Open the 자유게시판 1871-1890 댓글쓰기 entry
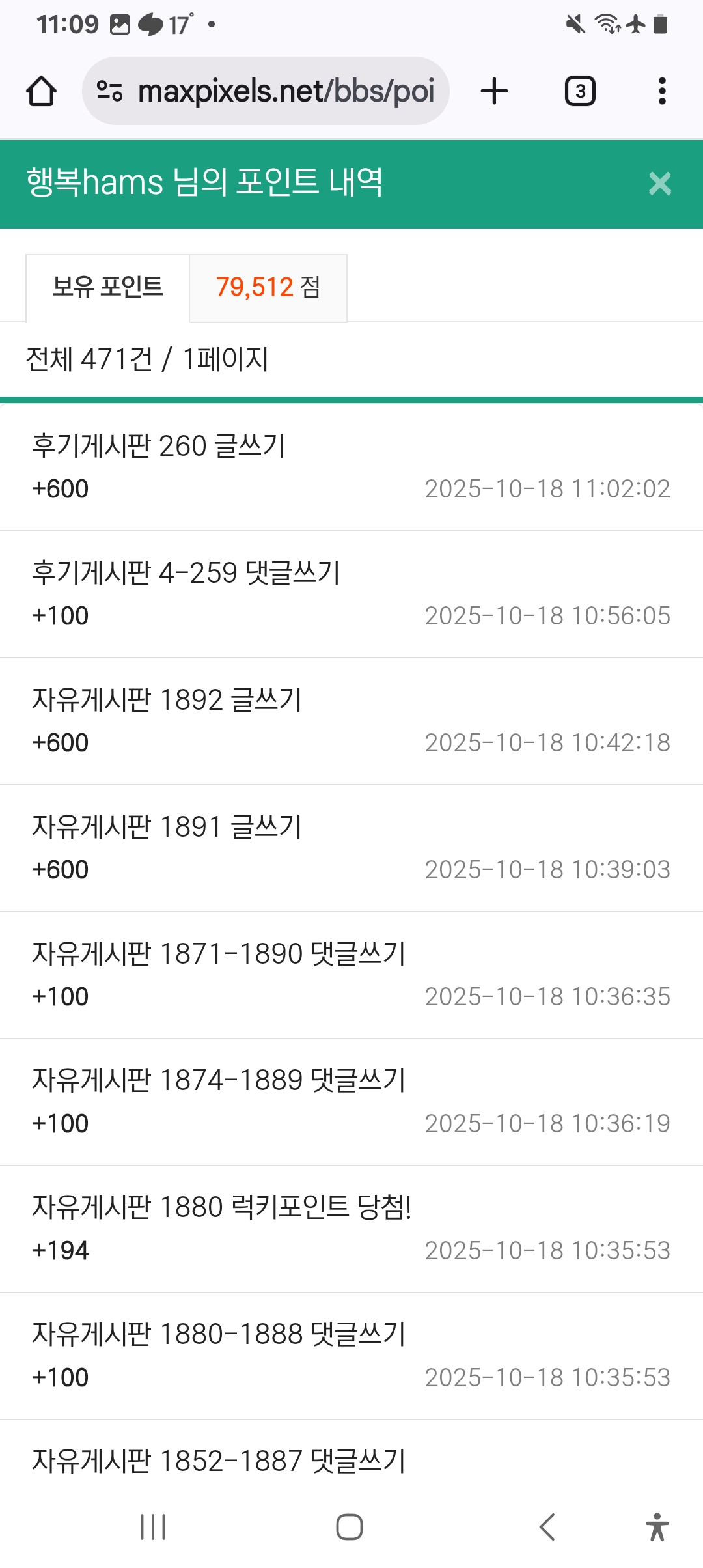 click(219, 955)
